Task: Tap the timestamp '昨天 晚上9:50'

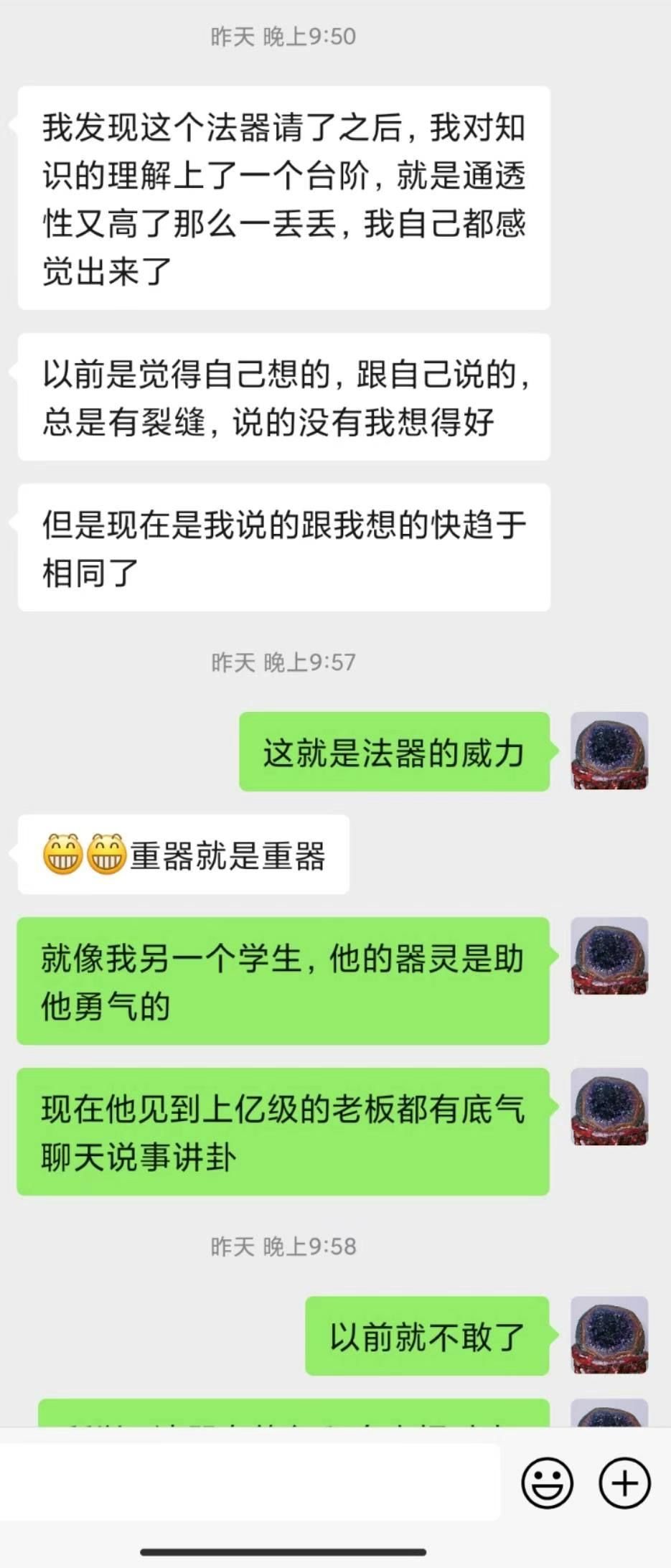Action: click(285, 37)
